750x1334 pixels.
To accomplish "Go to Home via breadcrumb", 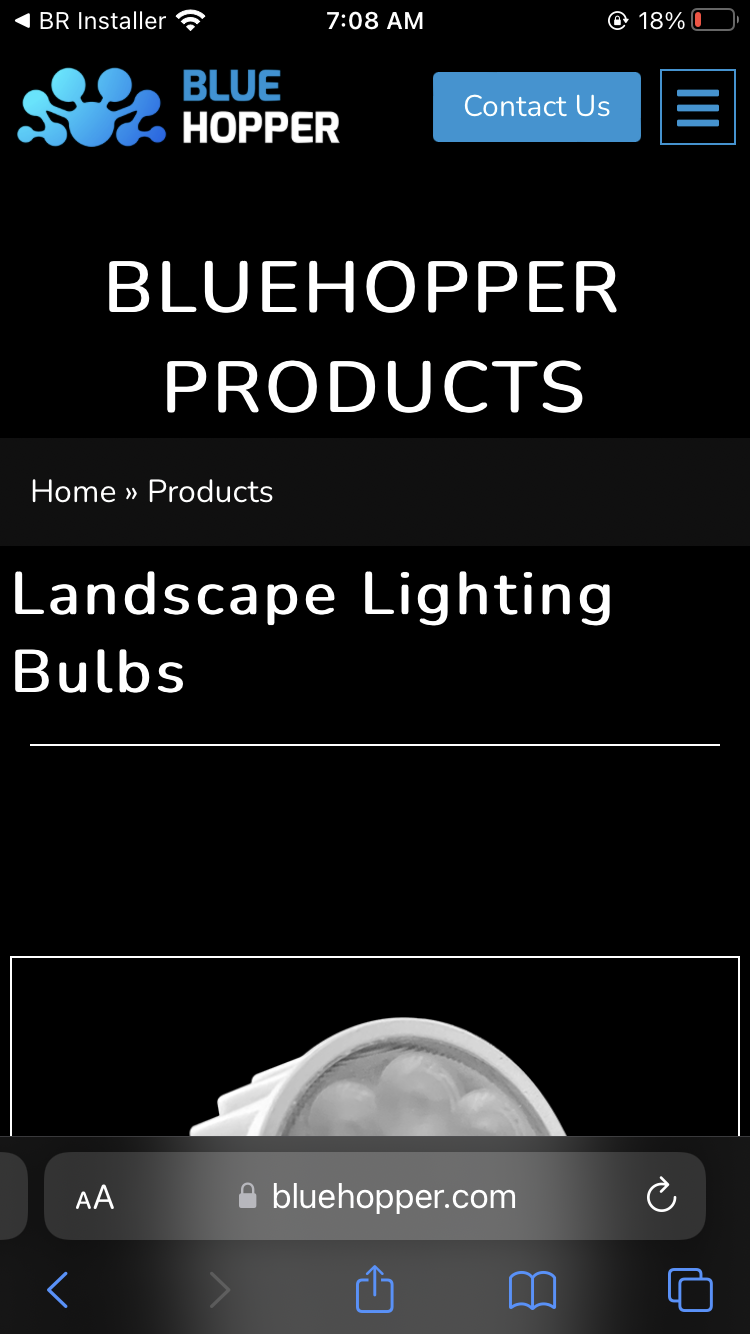I will (x=73, y=491).
